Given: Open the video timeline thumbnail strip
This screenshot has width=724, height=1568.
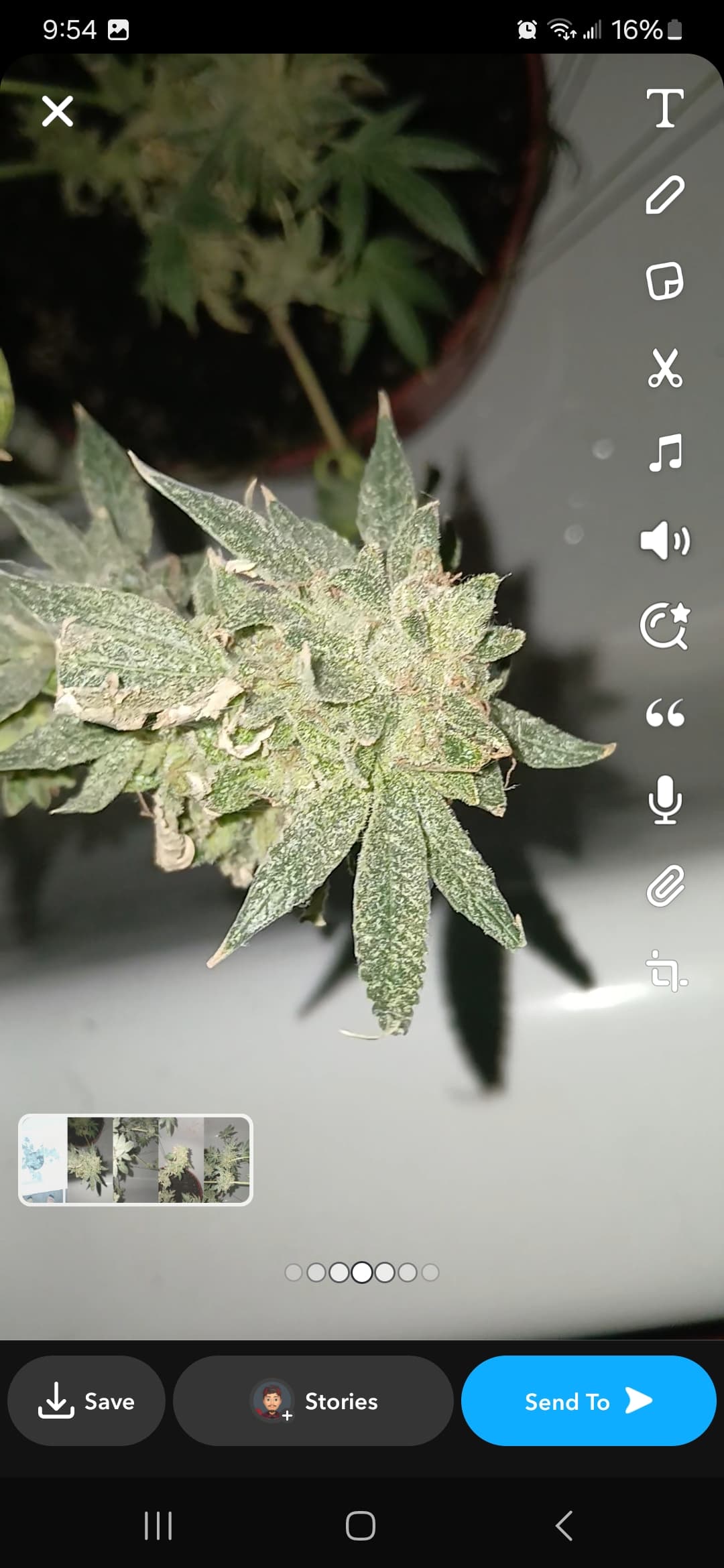Looking at the screenshot, I should point(135,1160).
